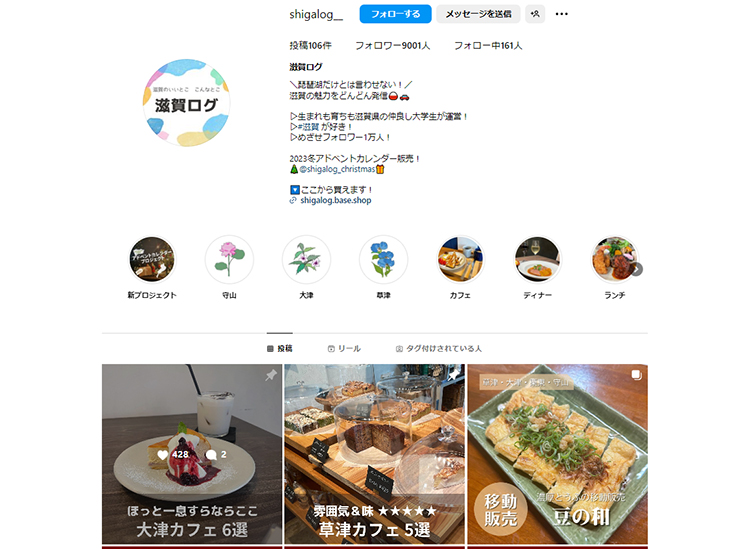Open the 大津カフェ 6選 post

coord(191,455)
